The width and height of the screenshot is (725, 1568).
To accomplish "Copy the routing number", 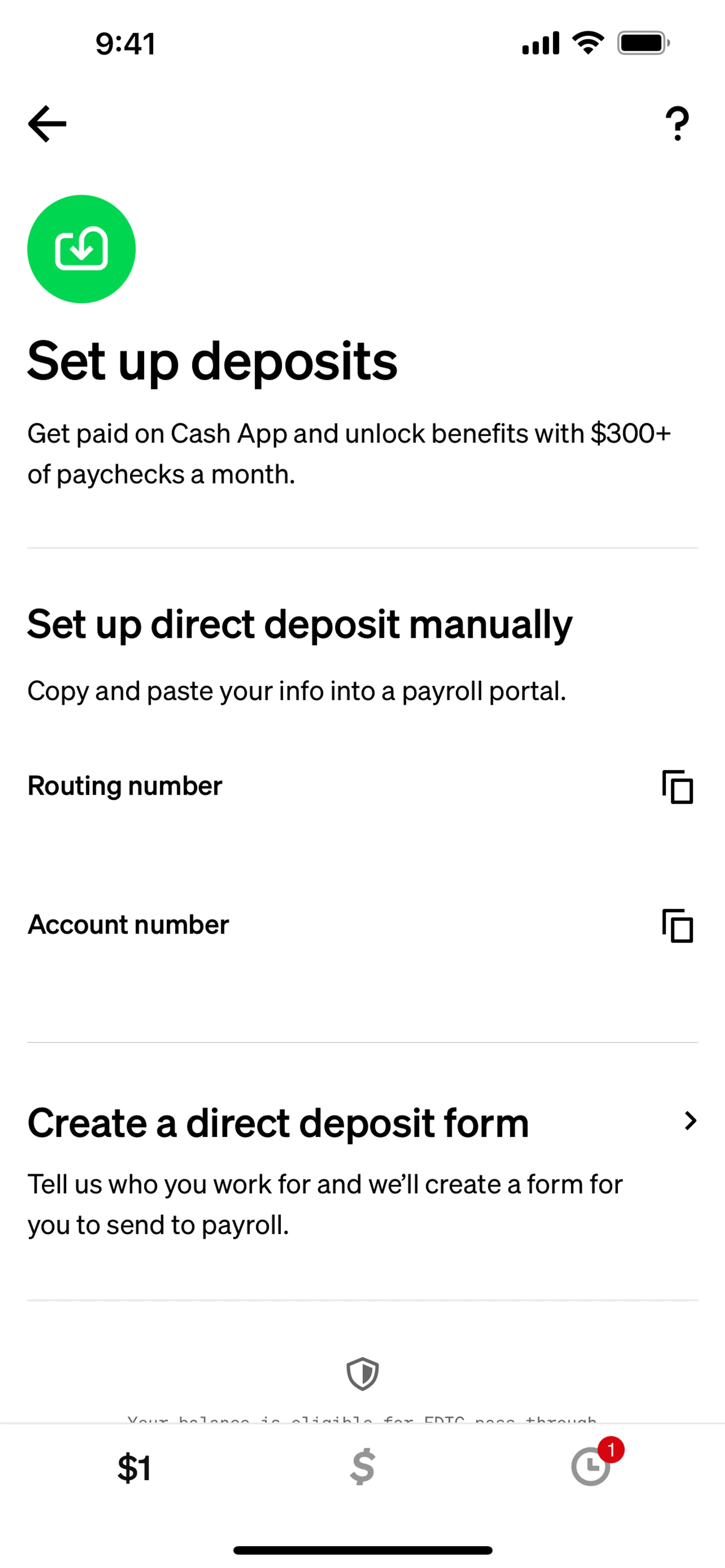I will click(677, 786).
